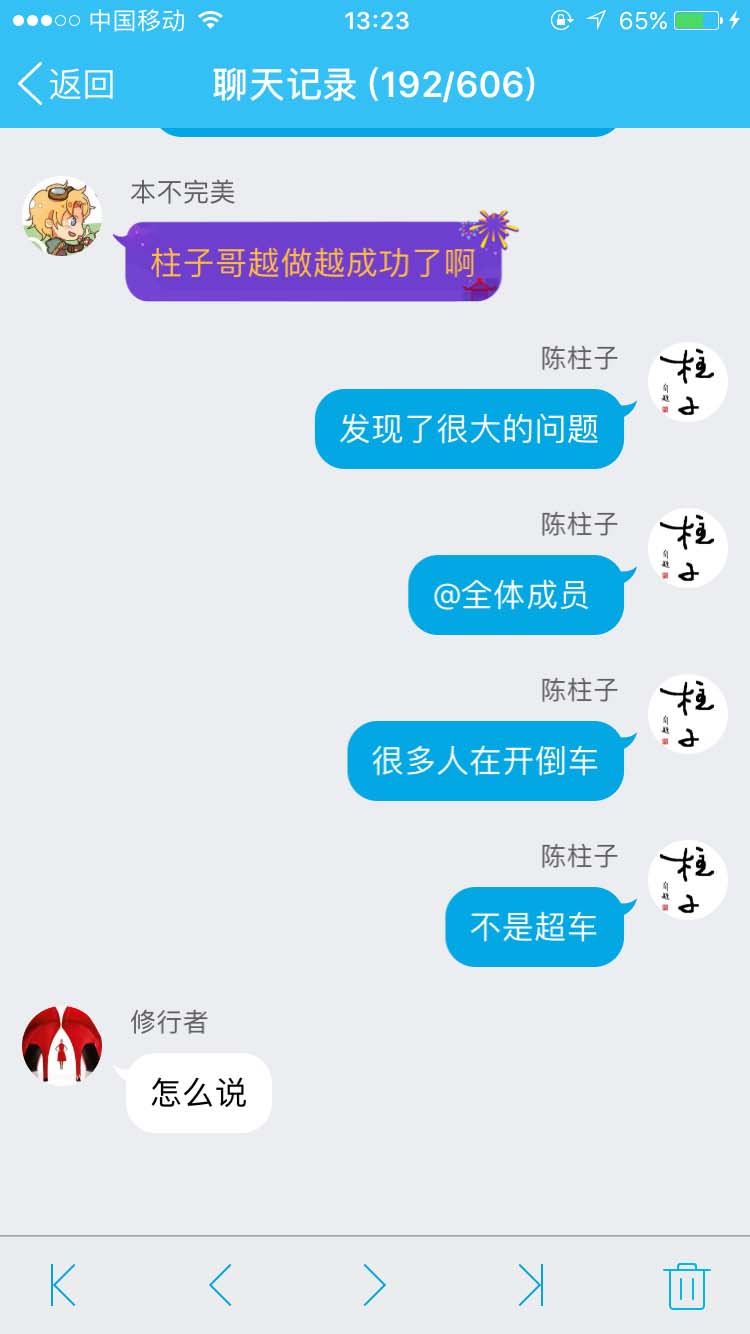
Task: Go to the next page of messages
Action: tap(374, 1283)
